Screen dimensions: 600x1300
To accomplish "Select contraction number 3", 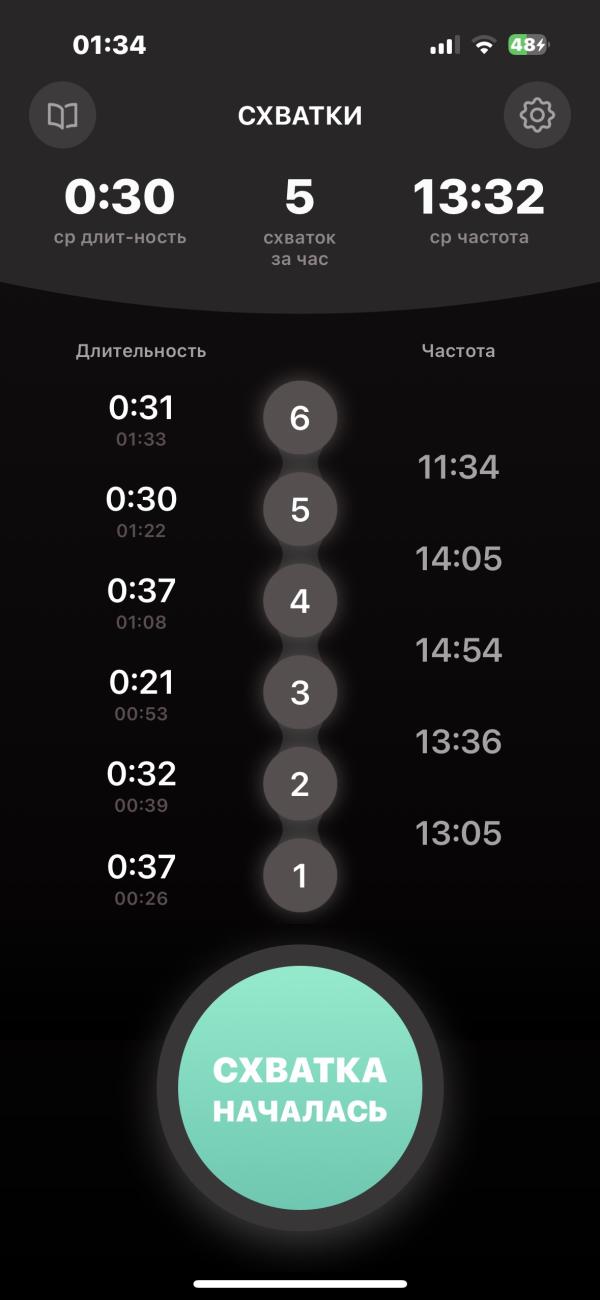I will coord(300,693).
